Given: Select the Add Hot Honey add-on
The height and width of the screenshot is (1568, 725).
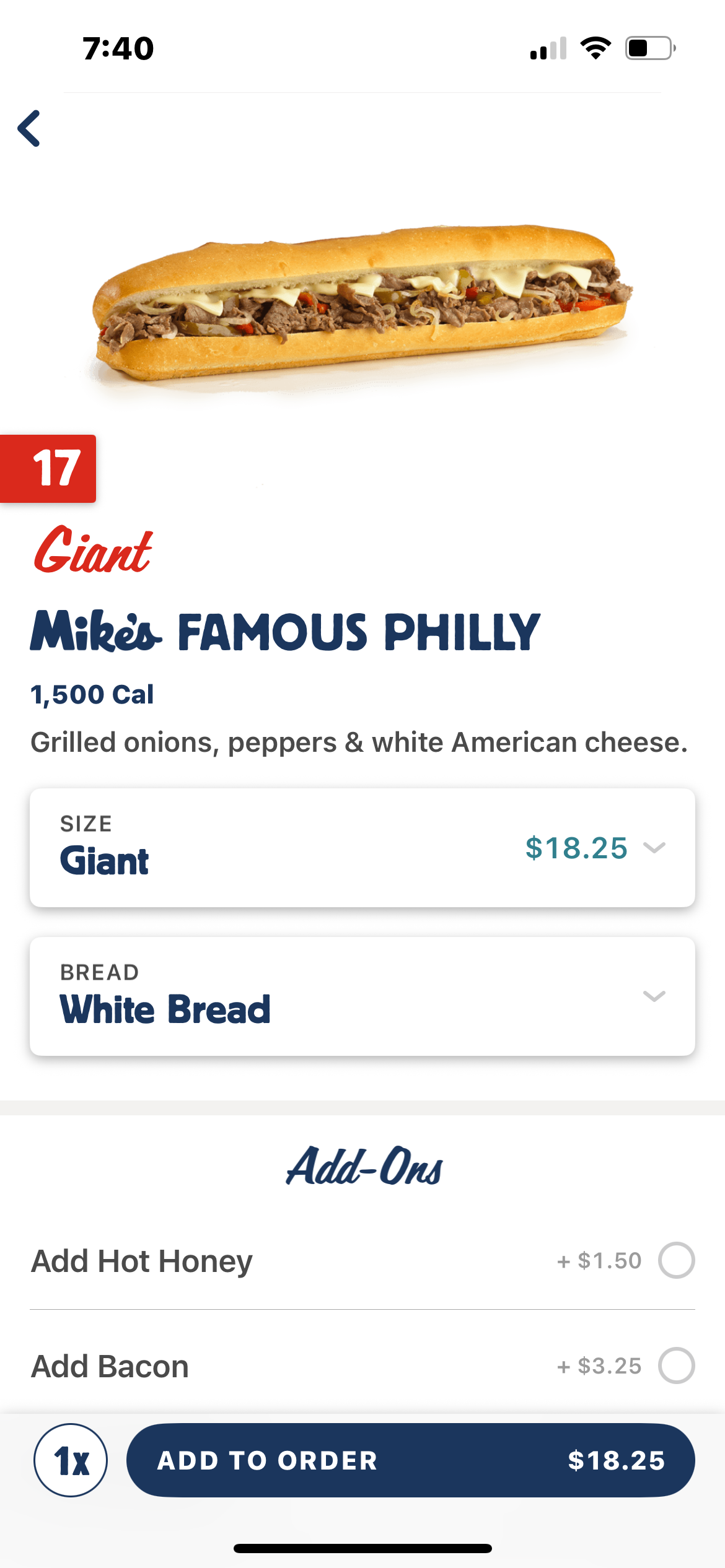Looking at the screenshot, I should pyautogui.click(x=676, y=1260).
